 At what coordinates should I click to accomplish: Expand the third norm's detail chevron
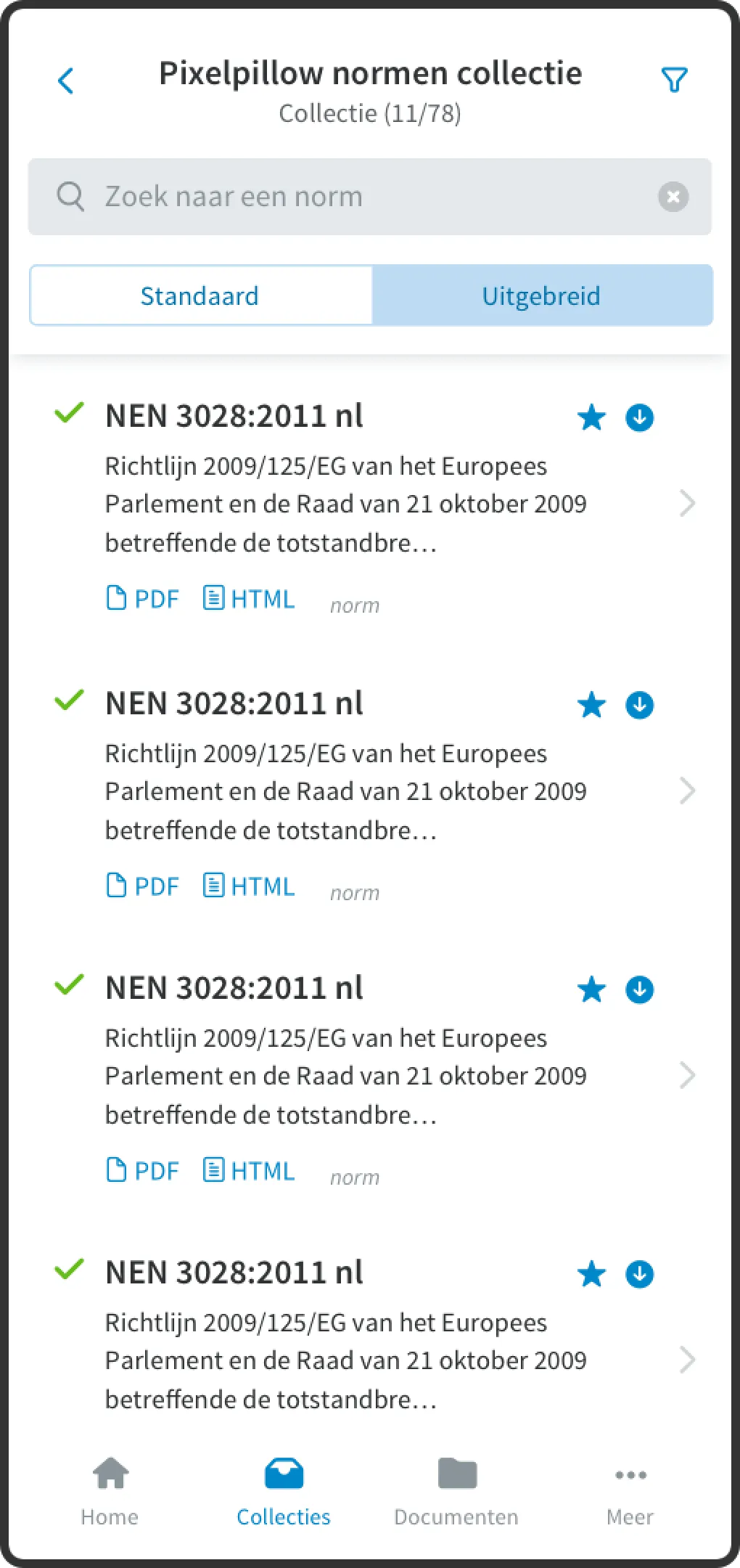686,1075
